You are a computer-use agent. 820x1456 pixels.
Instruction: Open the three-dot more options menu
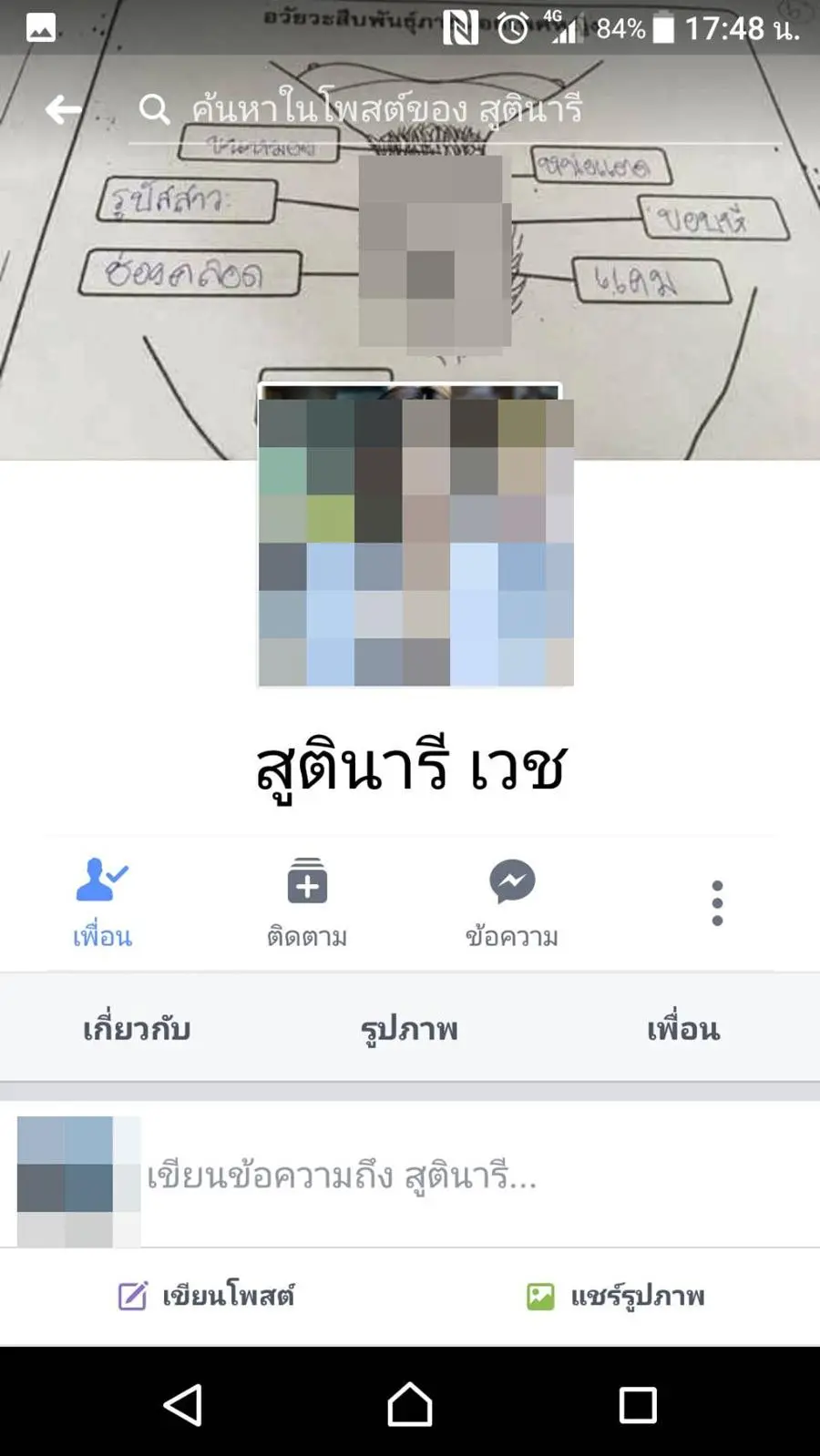click(x=717, y=902)
